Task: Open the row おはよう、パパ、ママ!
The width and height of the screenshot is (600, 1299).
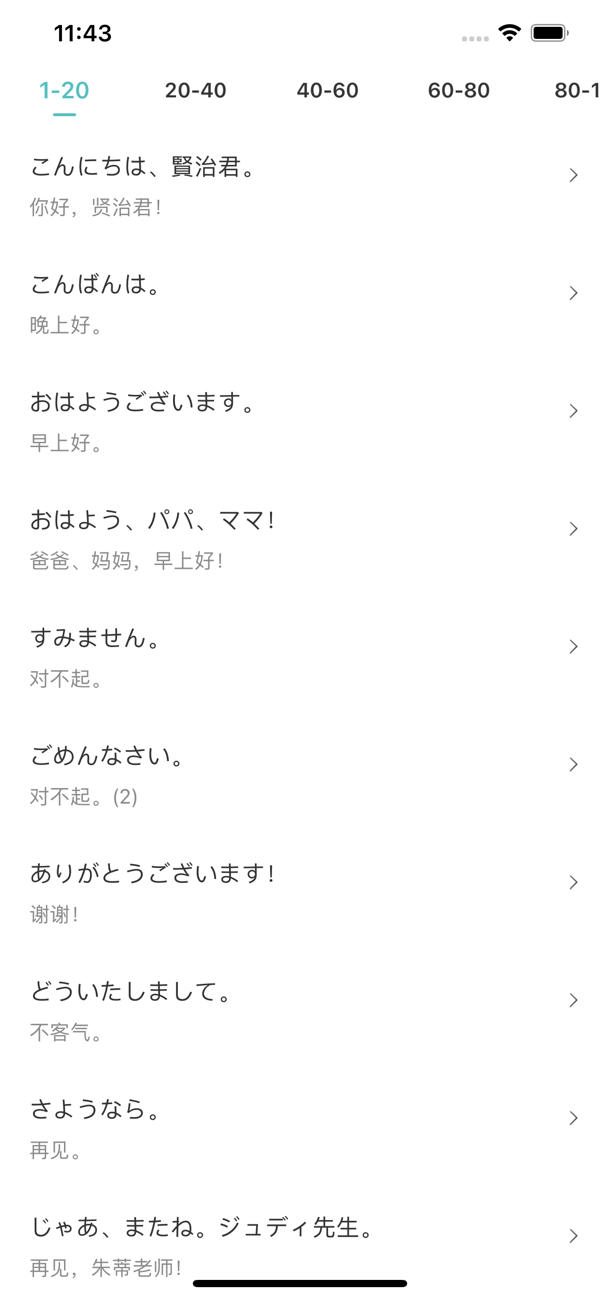Action: click(300, 539)
